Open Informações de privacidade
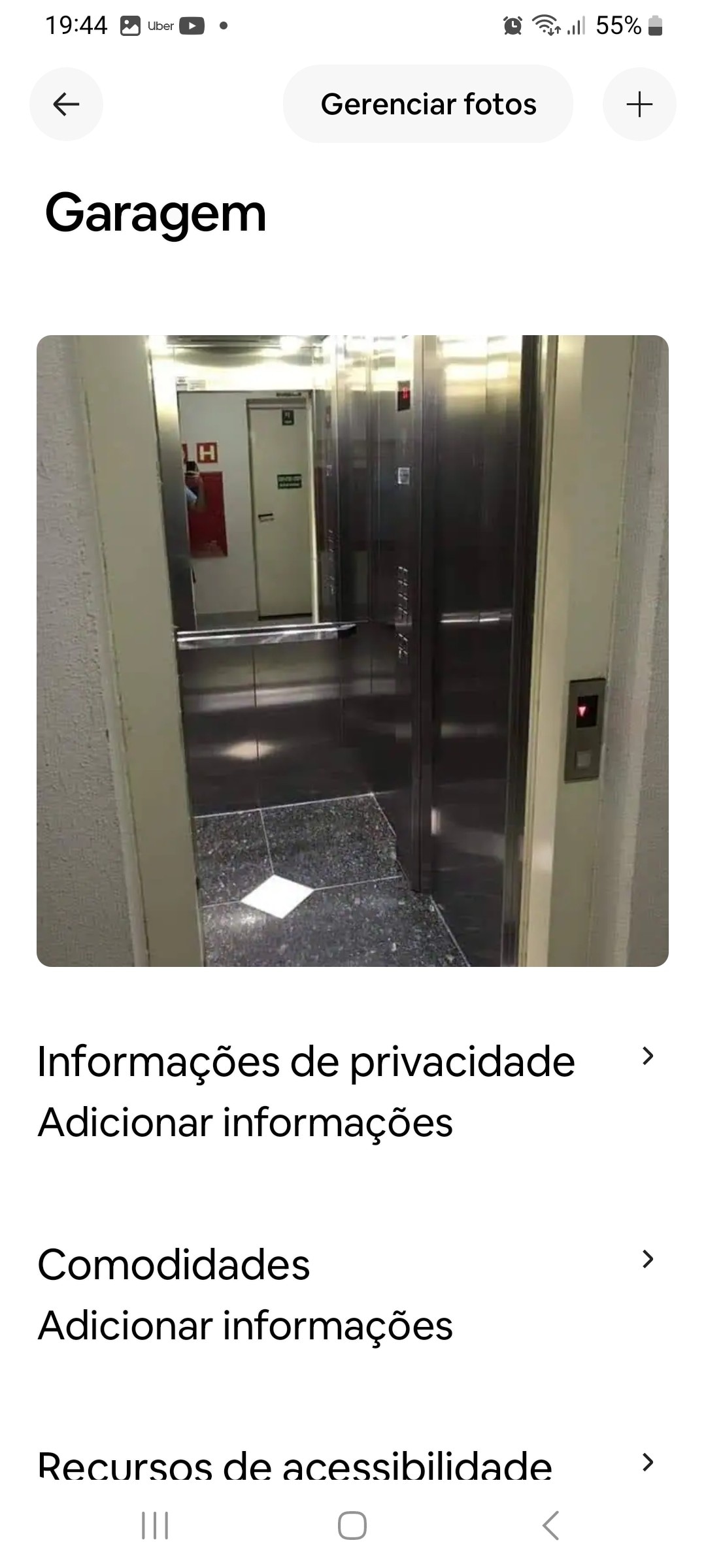The width and height of the screenshot is (706, 1568). 346,1091
